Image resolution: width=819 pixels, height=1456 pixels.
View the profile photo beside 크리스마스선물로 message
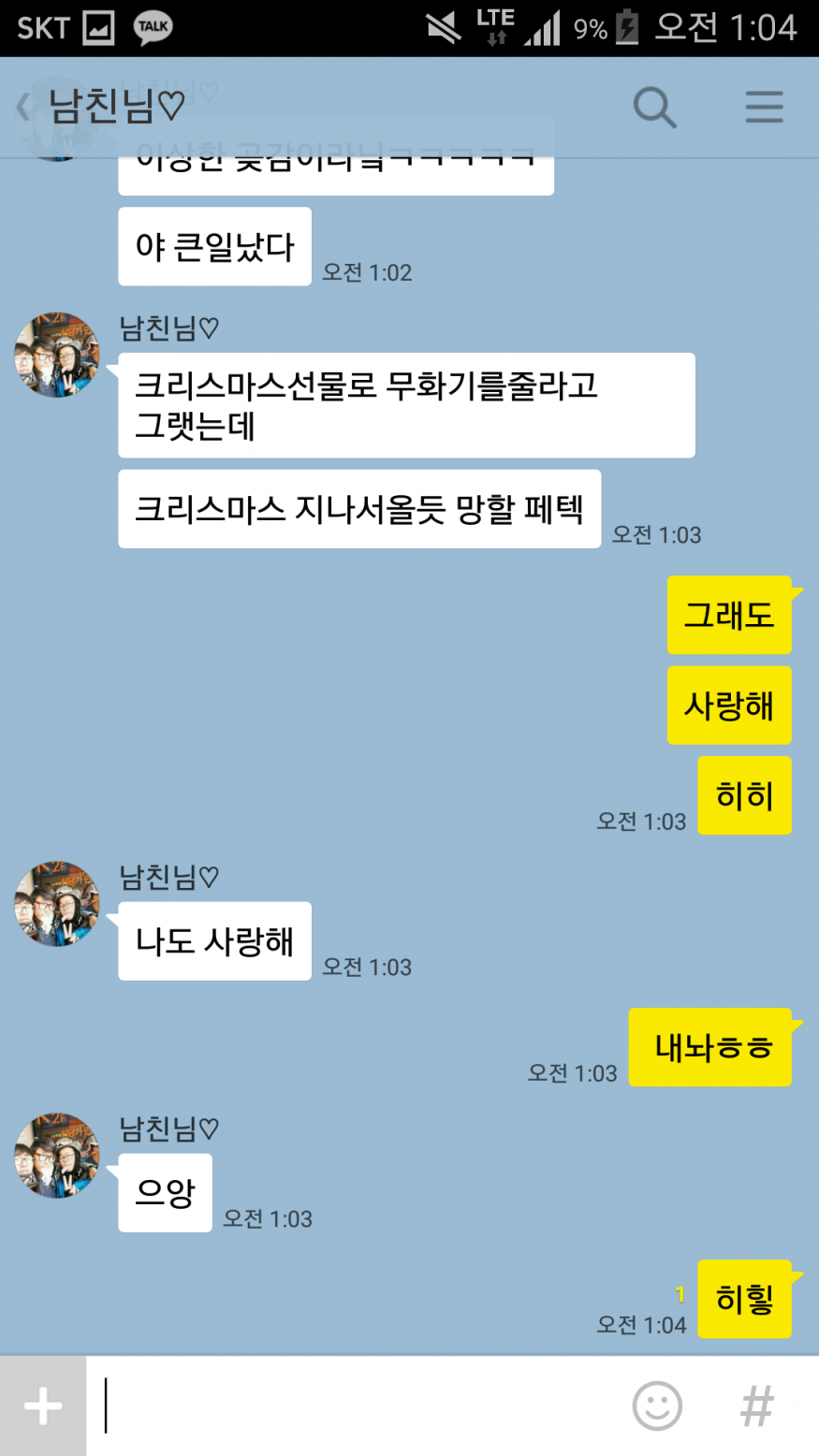point(57,356)
